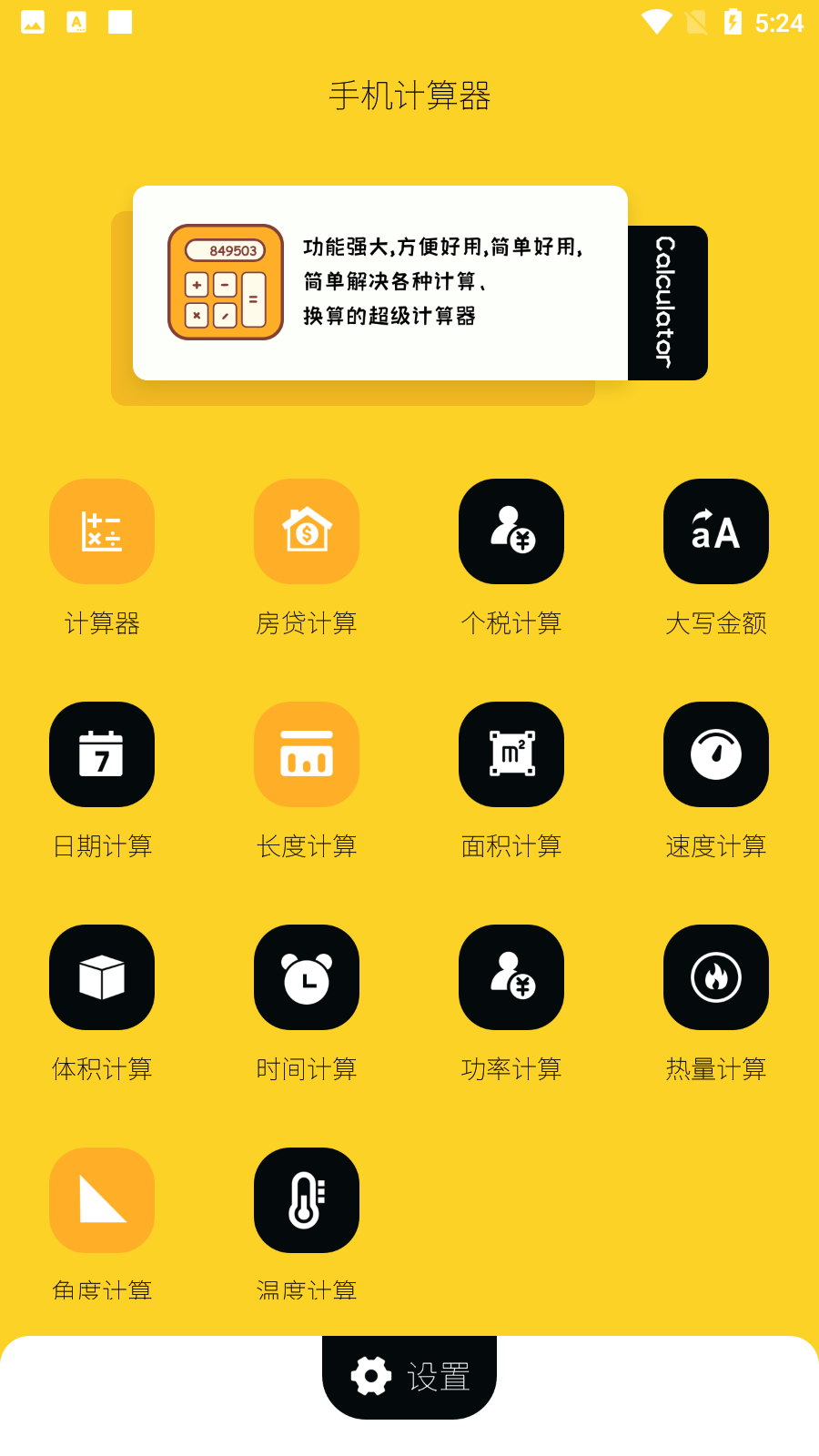
Task: Open the 计算器 basic calculator
Action: tap(101, 531)
